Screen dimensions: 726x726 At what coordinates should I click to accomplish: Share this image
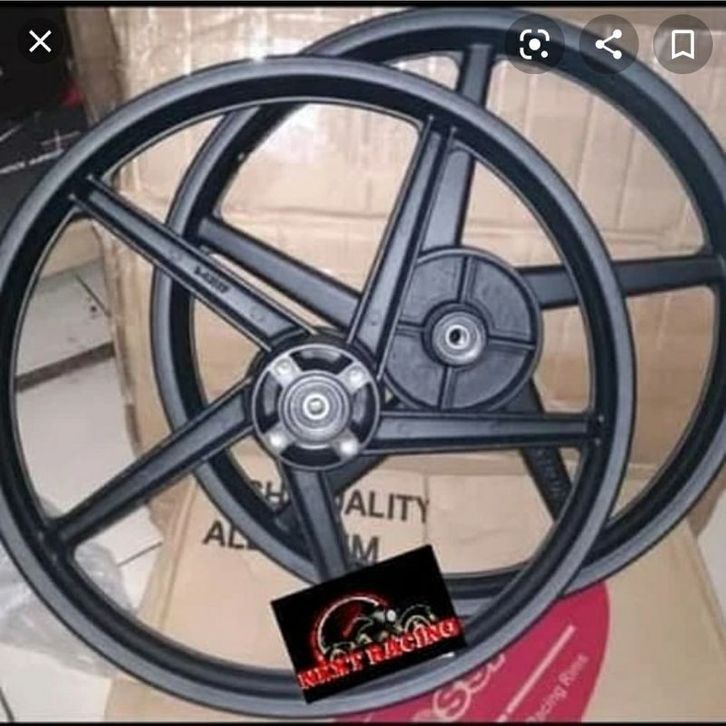click(608, 44)
